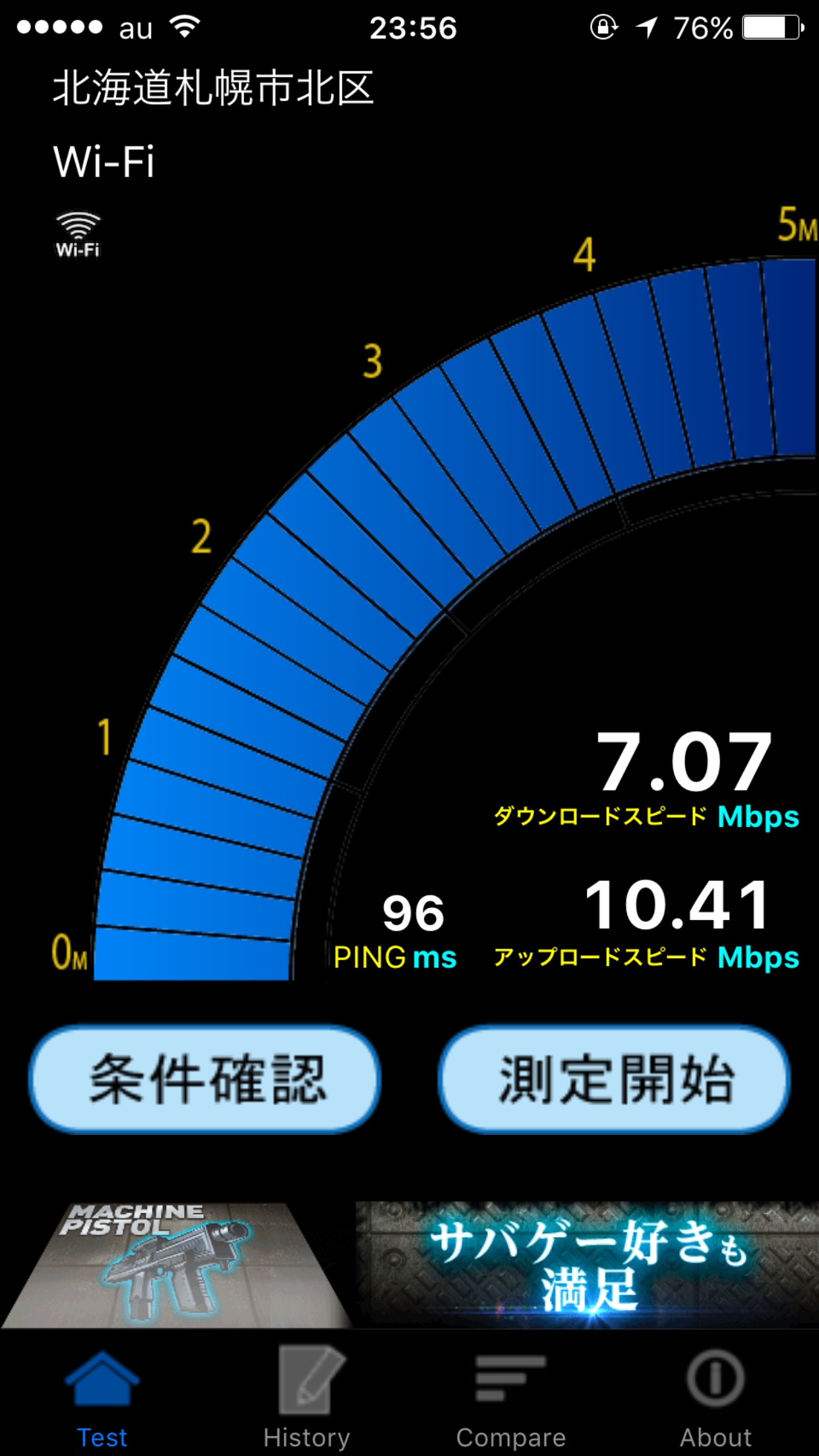Tap the 条件確認 button

pos(205,1079)
